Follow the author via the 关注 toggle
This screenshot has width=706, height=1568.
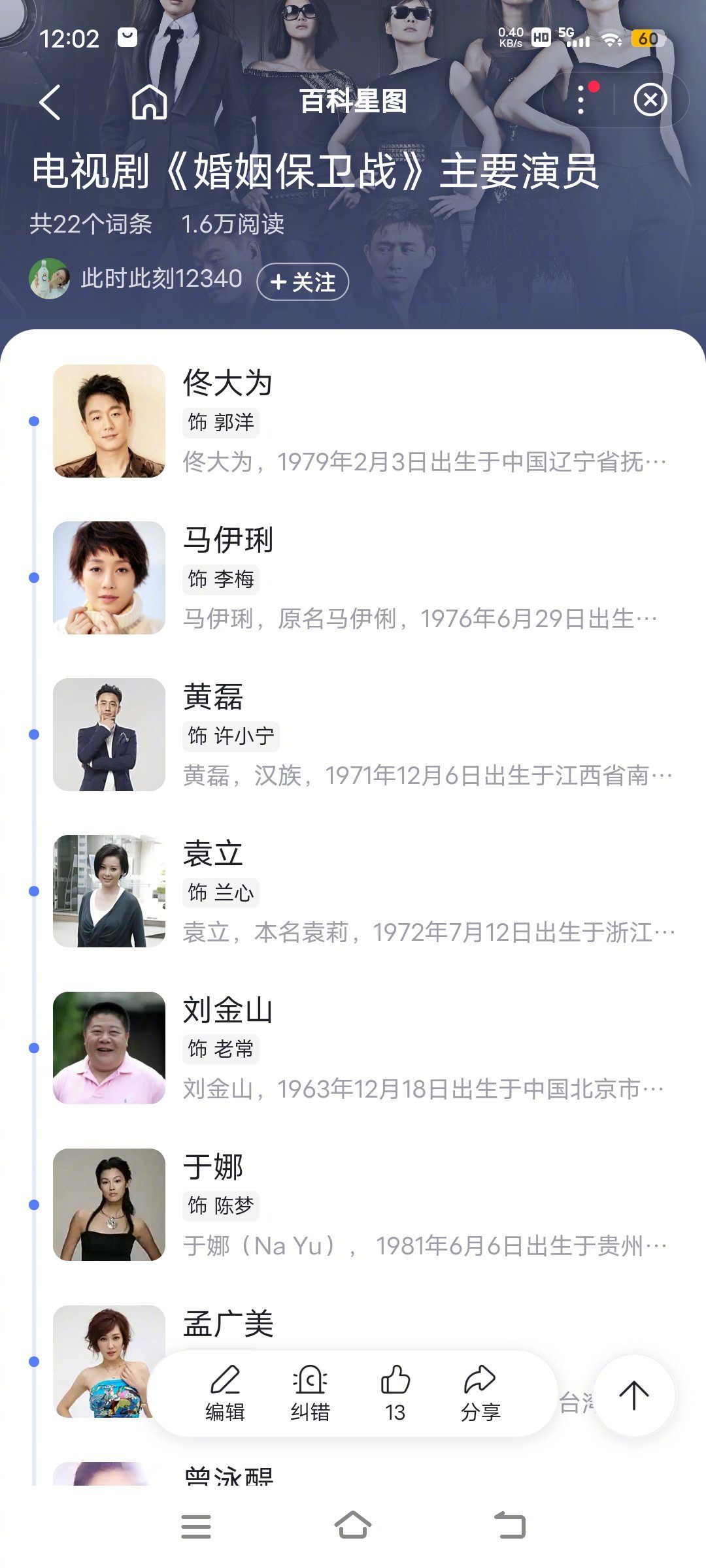click(x=302, y=282)
